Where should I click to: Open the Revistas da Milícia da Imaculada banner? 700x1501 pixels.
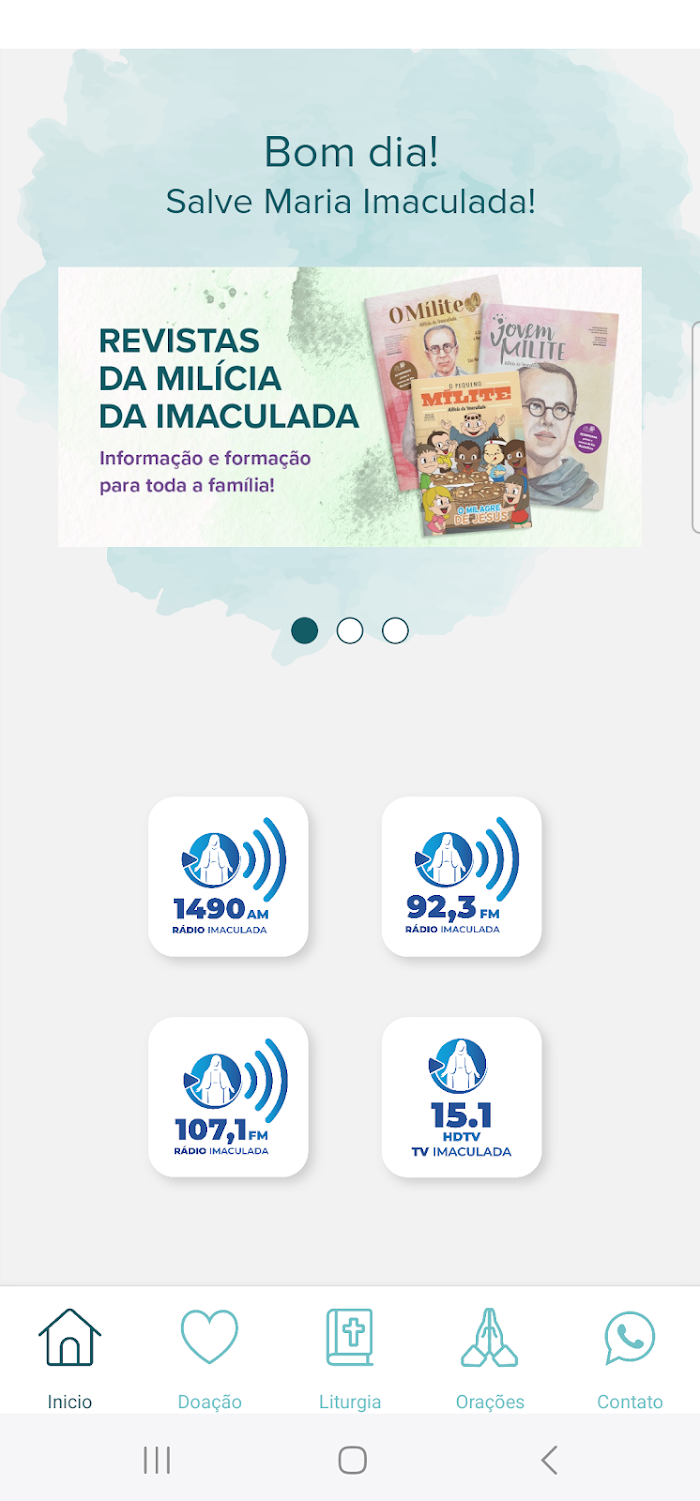tap(349, 406)
